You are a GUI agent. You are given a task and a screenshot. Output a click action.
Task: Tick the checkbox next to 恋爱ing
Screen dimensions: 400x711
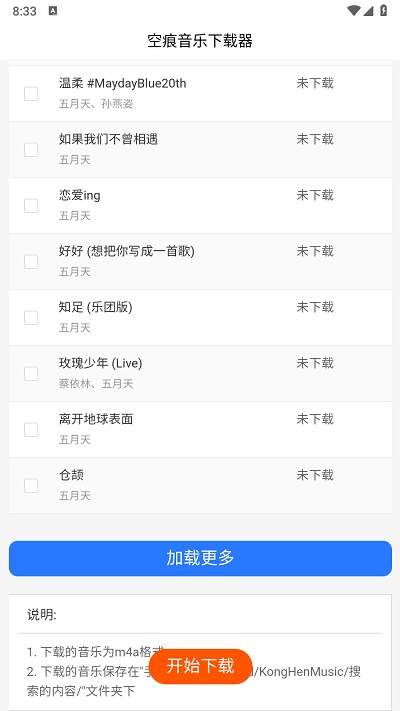click(x=31, y=206)
